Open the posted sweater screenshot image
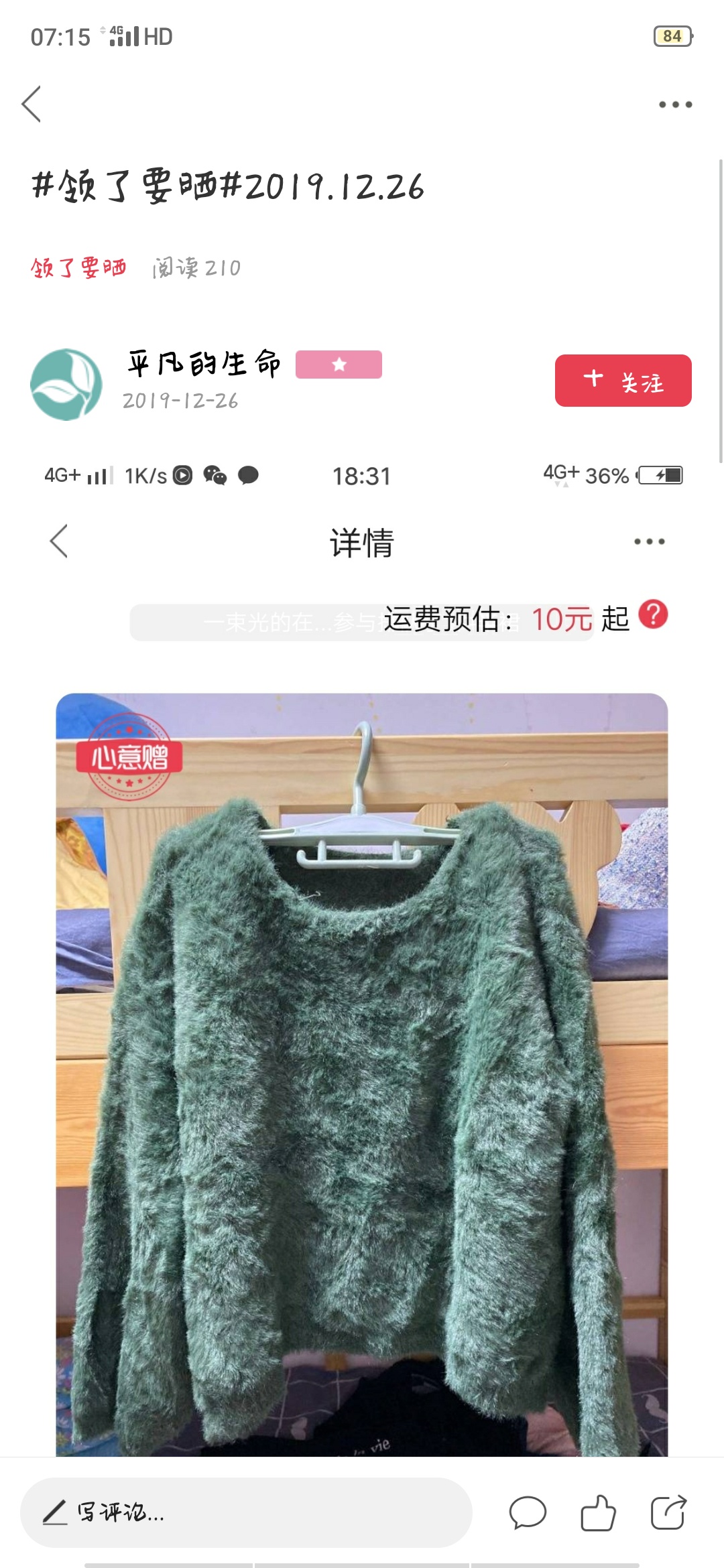 click(x=361, y=1005)
